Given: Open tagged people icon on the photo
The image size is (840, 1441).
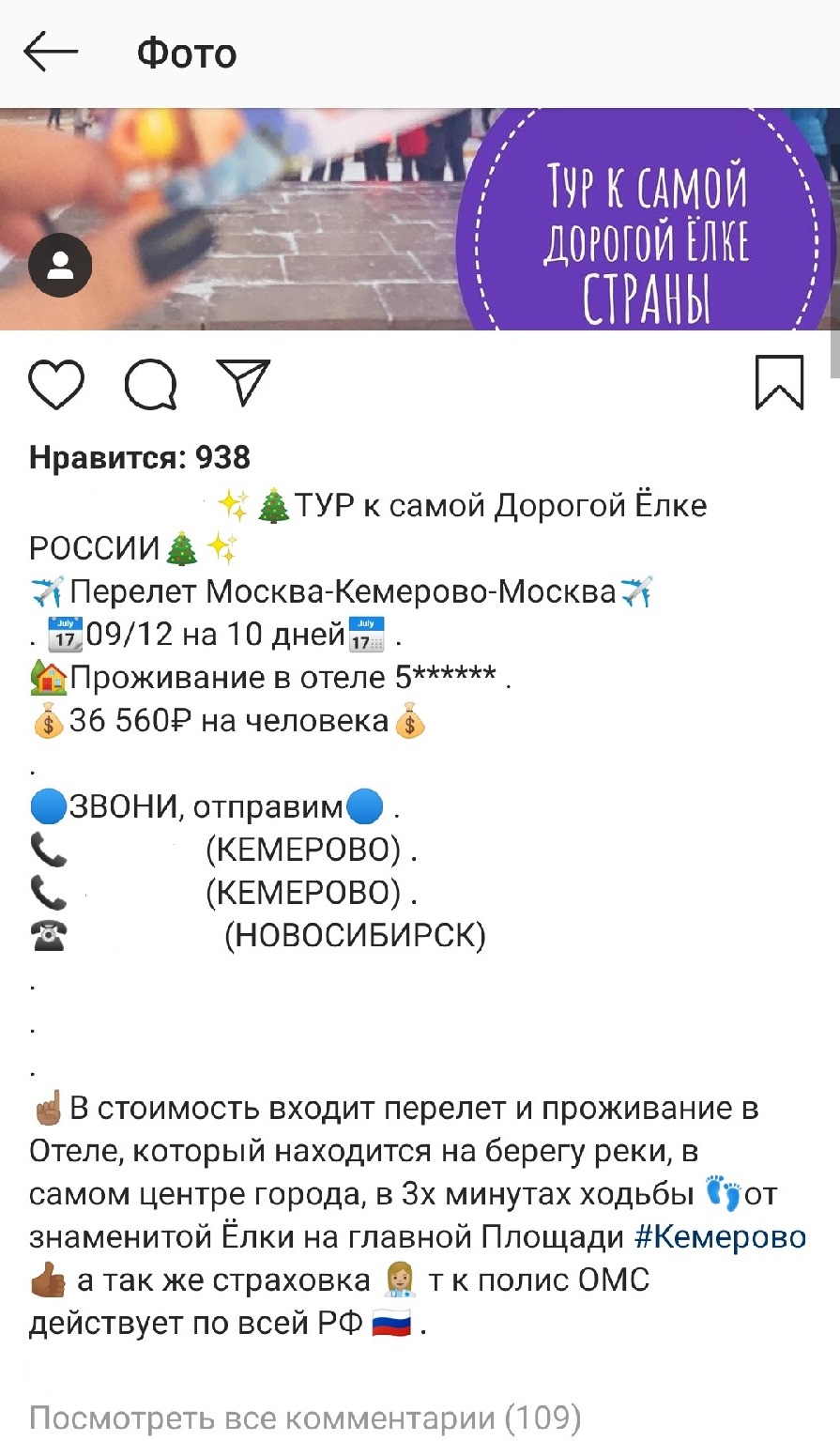Looking at the screenshot, I should click(60, 266).
